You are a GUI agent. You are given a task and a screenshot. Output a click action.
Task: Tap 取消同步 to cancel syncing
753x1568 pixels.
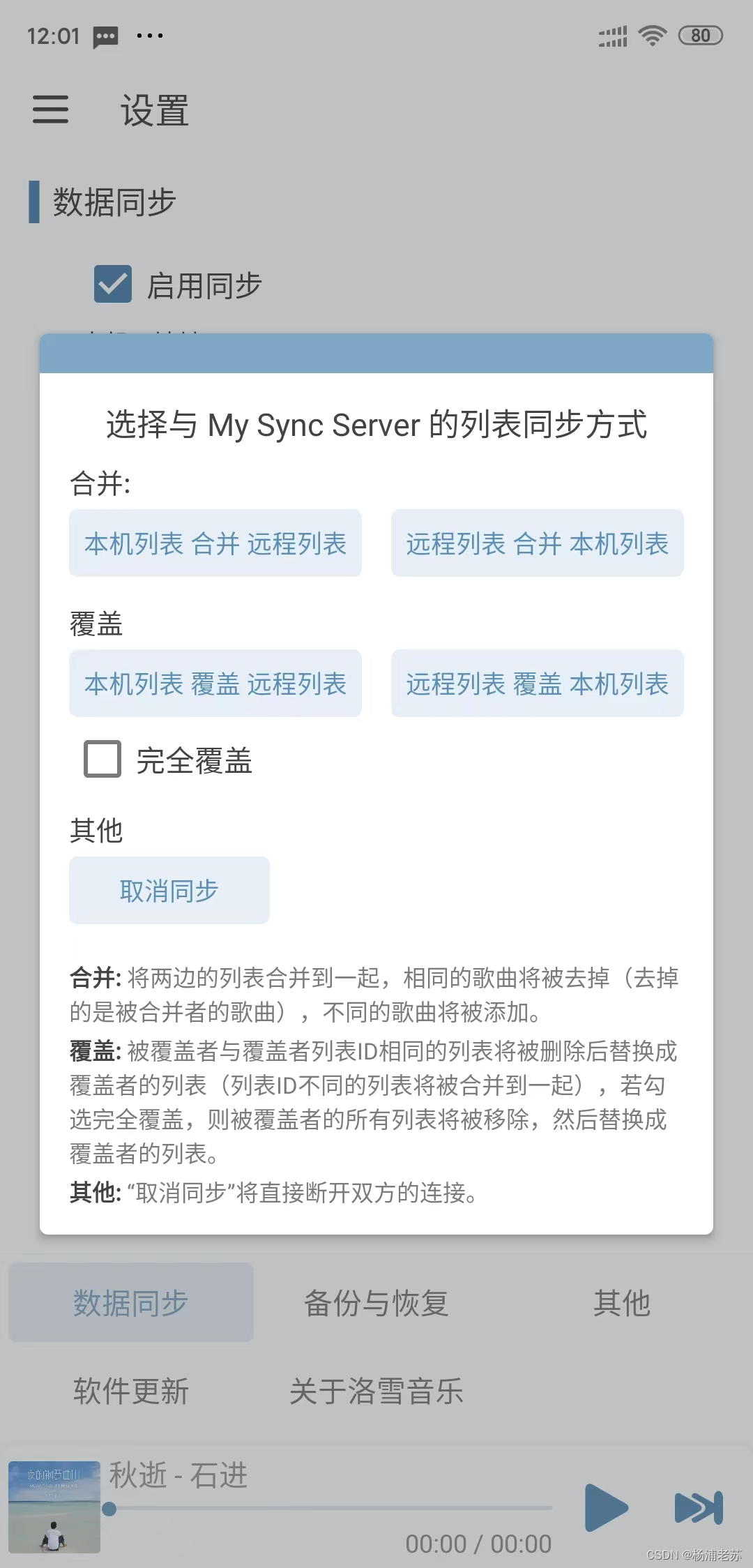[x=169, y=891]
